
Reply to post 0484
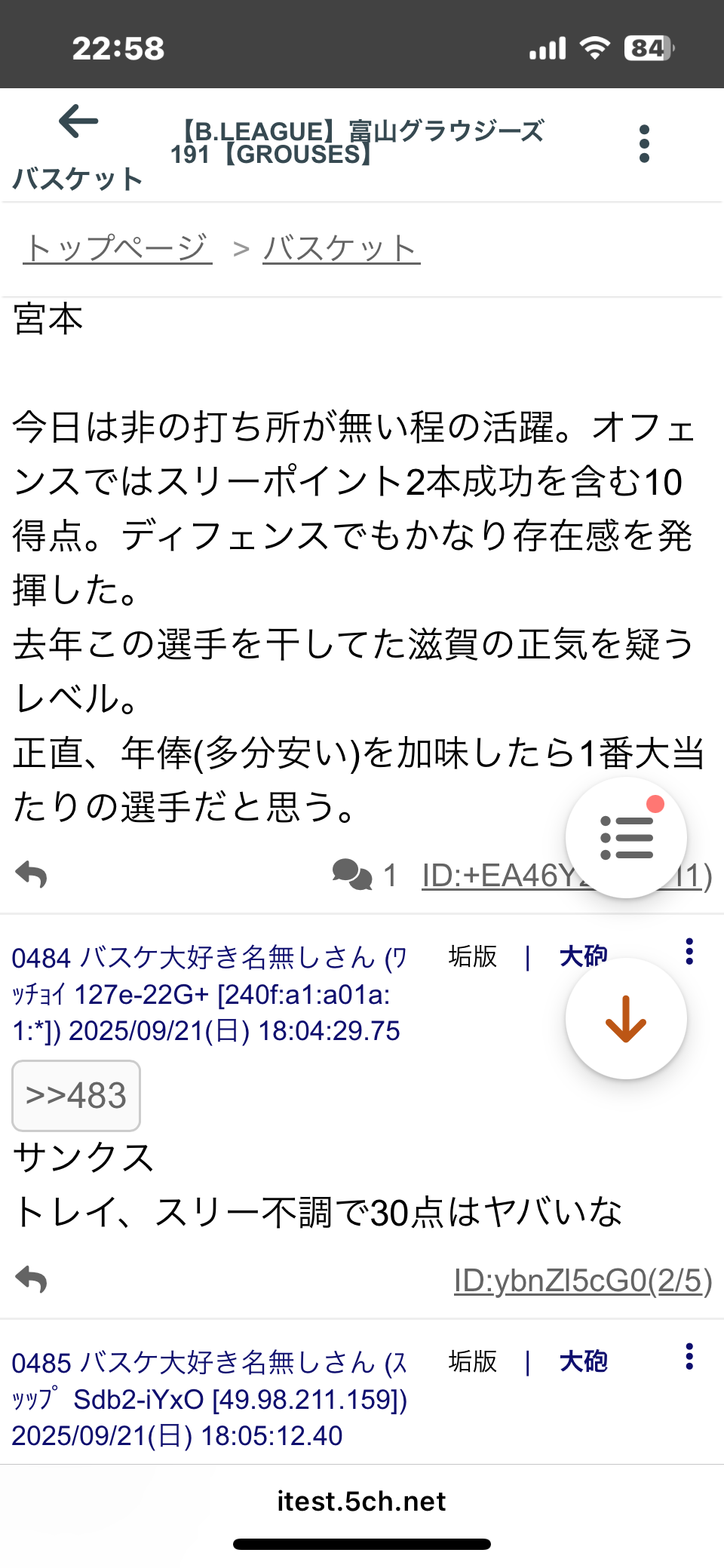point(31,1280)
